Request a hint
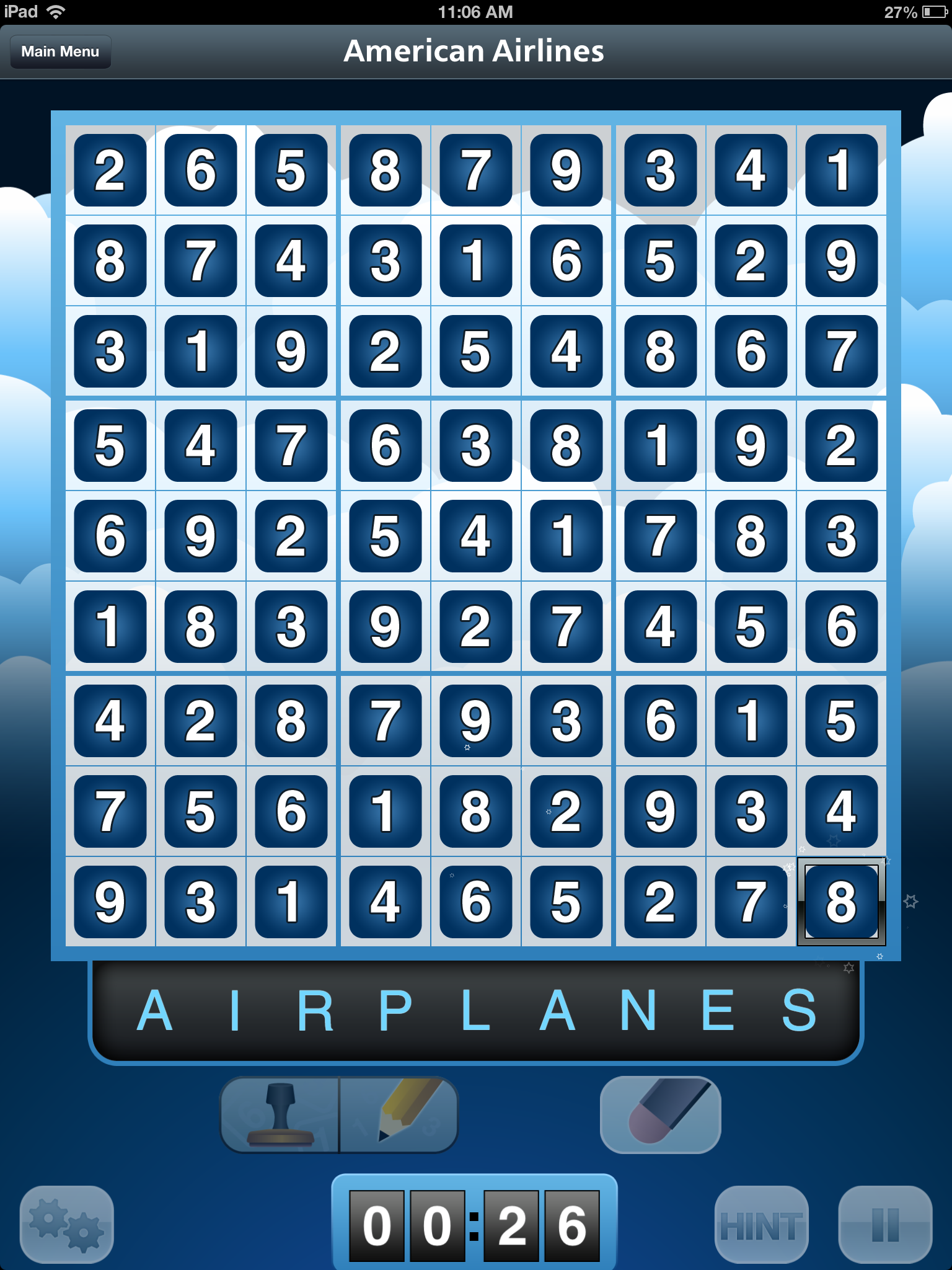 click(761, 1225)
